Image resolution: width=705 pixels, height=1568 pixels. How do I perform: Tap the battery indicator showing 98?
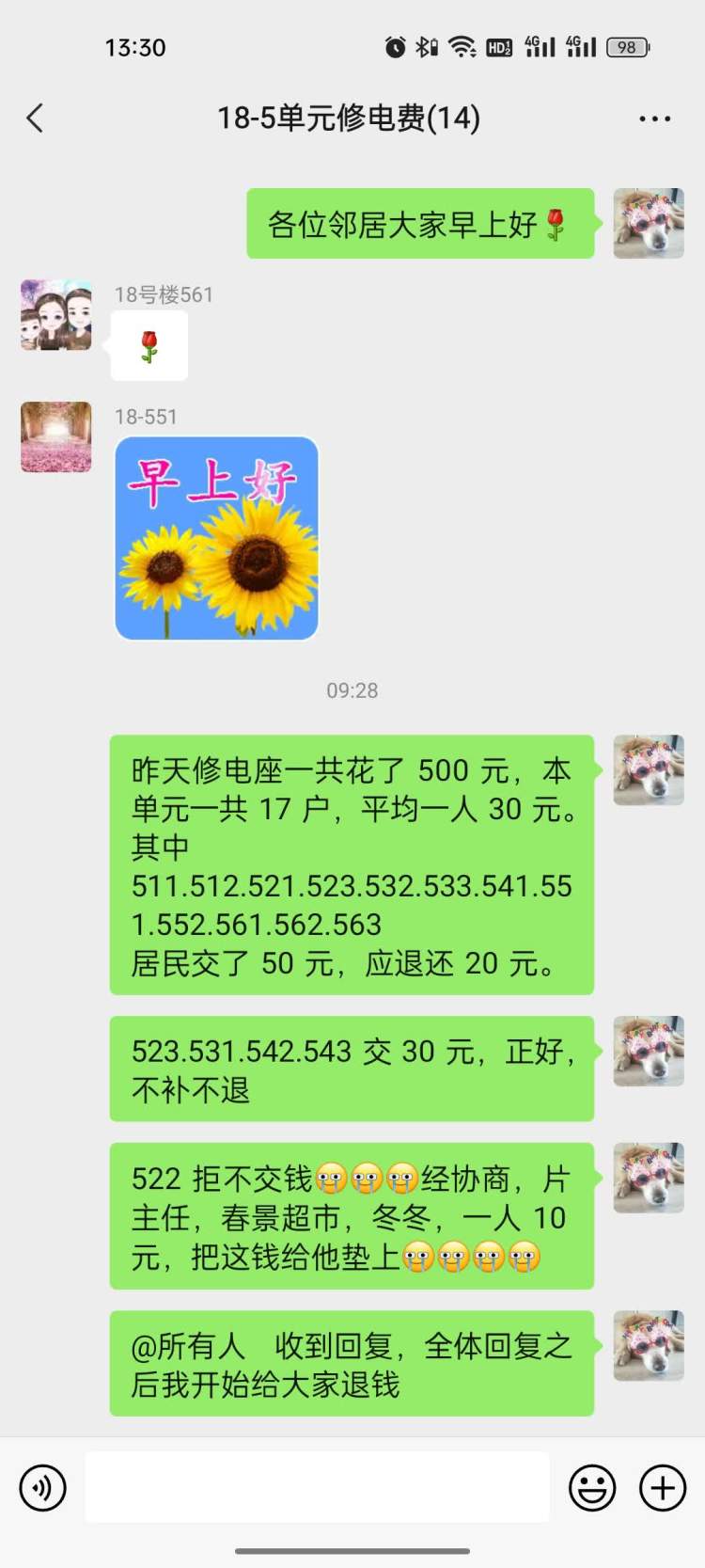(x=626, y=45)
